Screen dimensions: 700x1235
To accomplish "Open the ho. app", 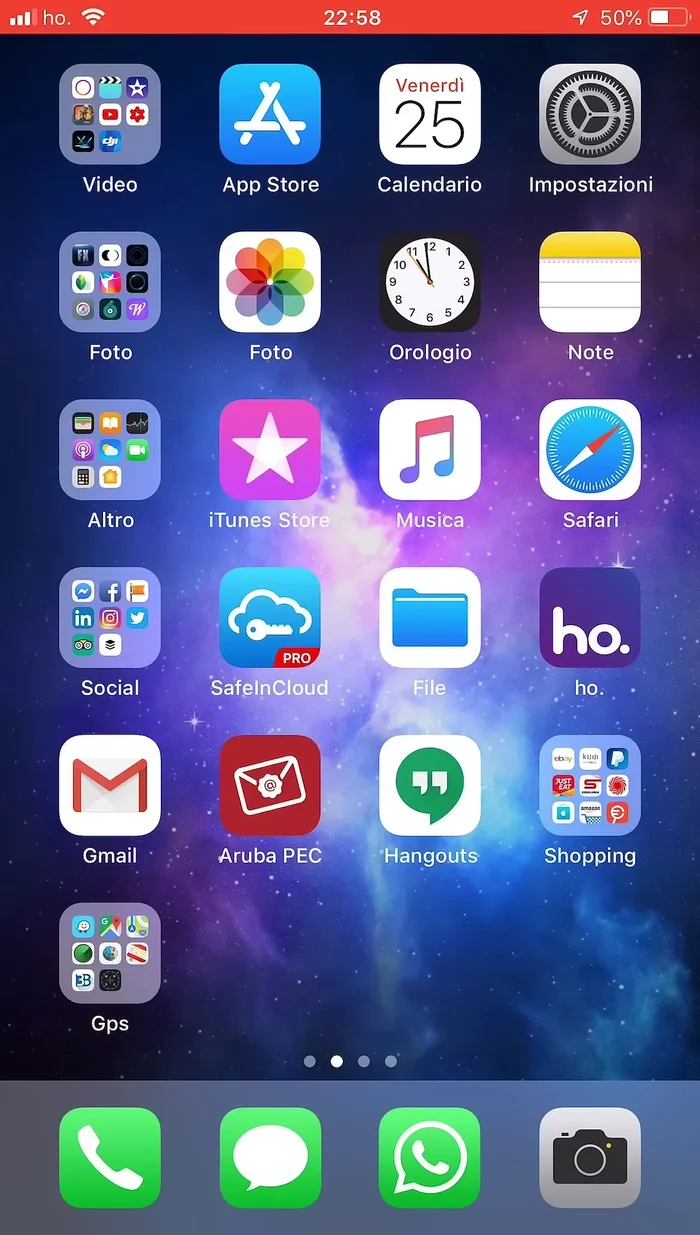I will coord(590,618).
